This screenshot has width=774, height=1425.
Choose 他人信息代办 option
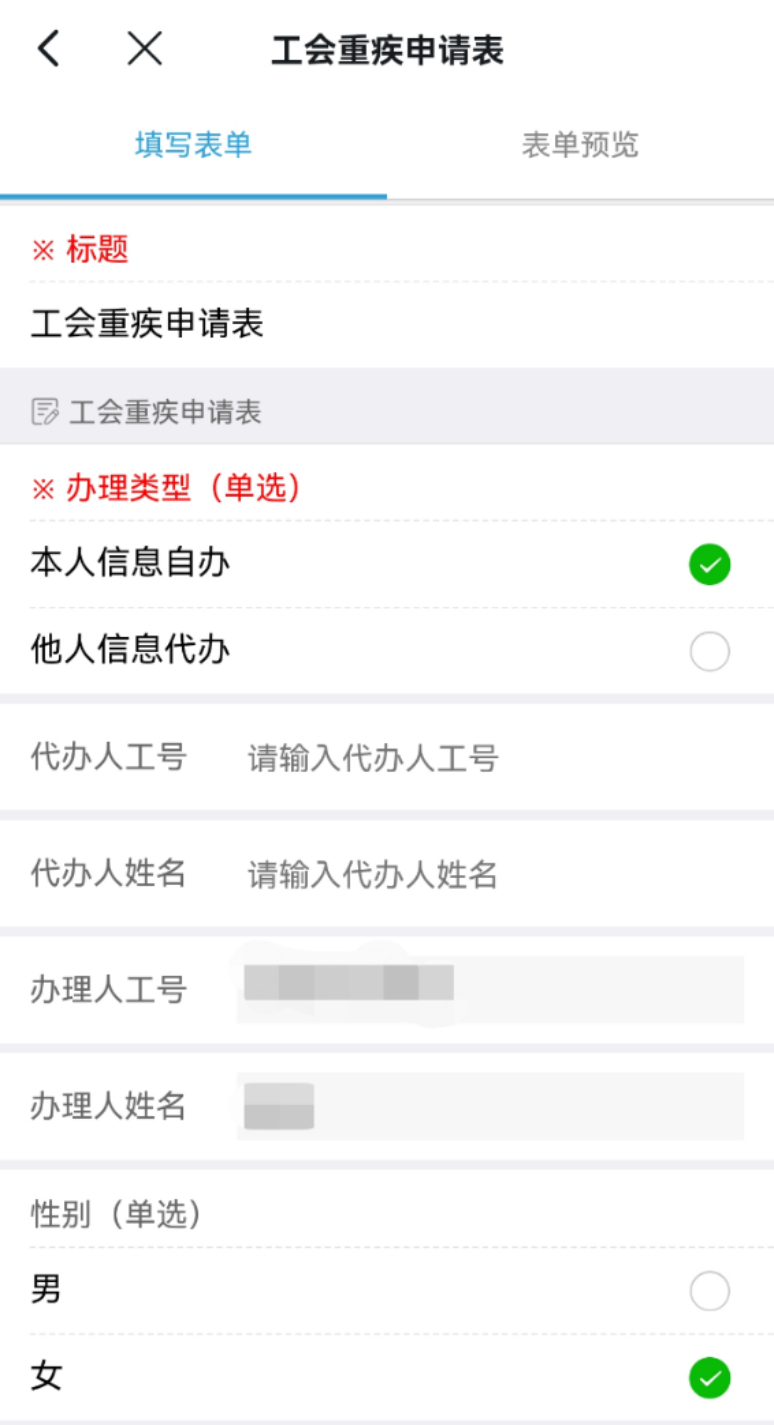point(709,652)
